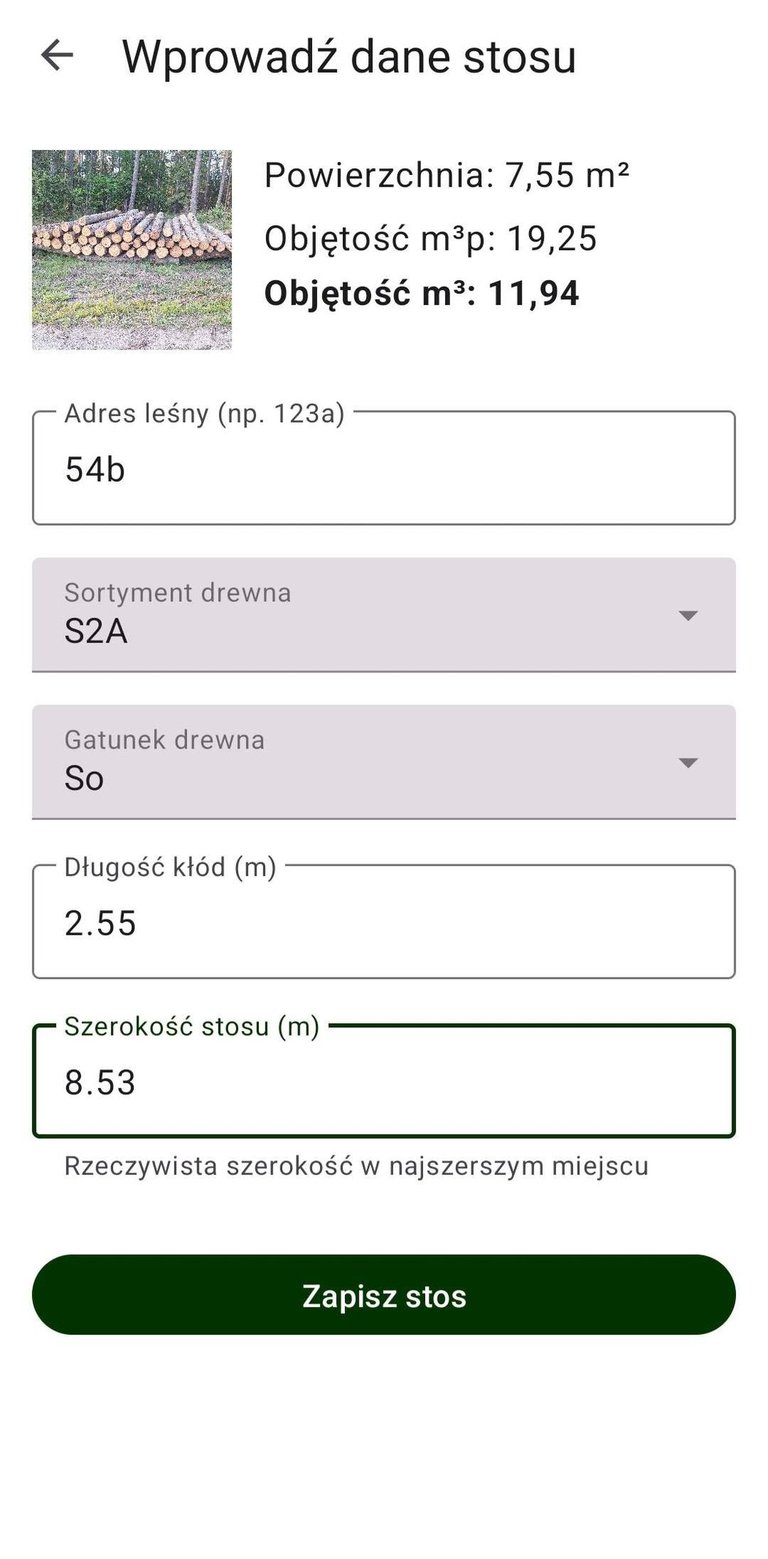Screen dimensions: 768x1559
Task: Tap the Adres leśny field containing 54b
Action: (x=384, y=467)
